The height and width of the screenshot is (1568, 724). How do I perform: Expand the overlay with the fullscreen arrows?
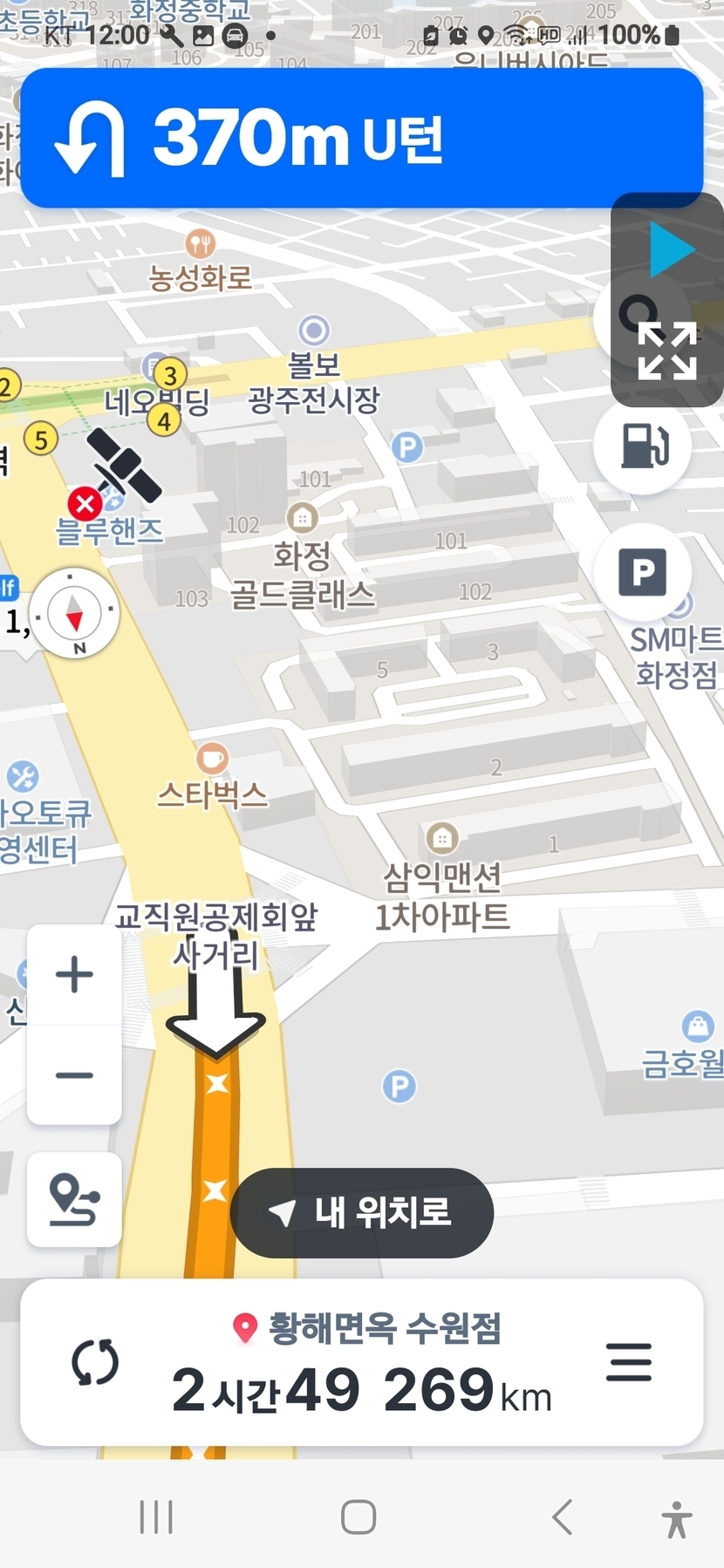pos(667,351)
